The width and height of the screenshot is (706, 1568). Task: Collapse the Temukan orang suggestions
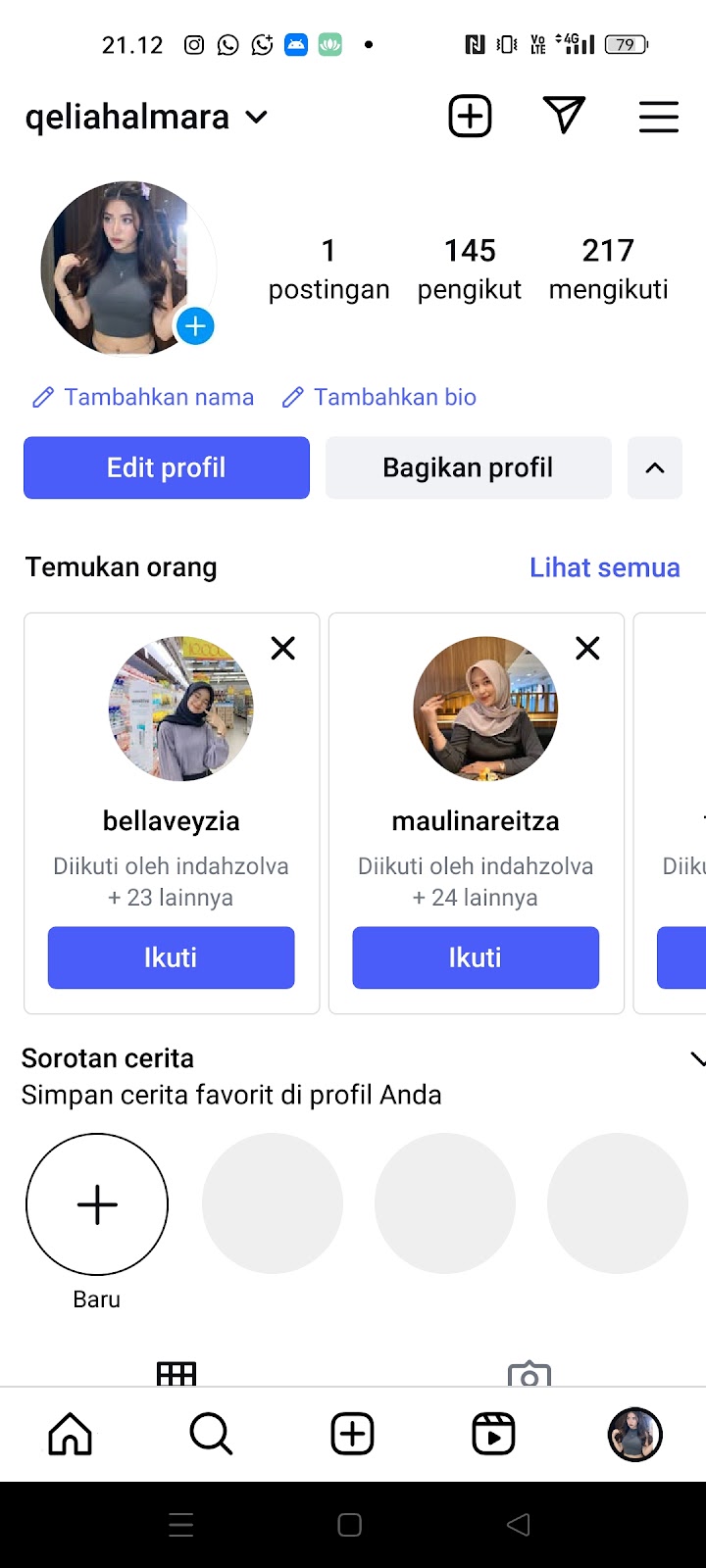tap(655, 467)
